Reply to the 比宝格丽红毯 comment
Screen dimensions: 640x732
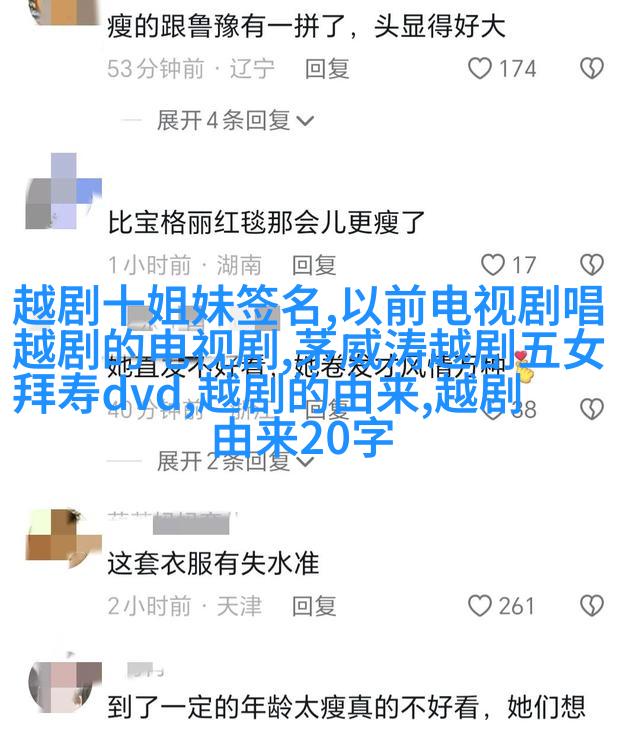coord(314,265)
